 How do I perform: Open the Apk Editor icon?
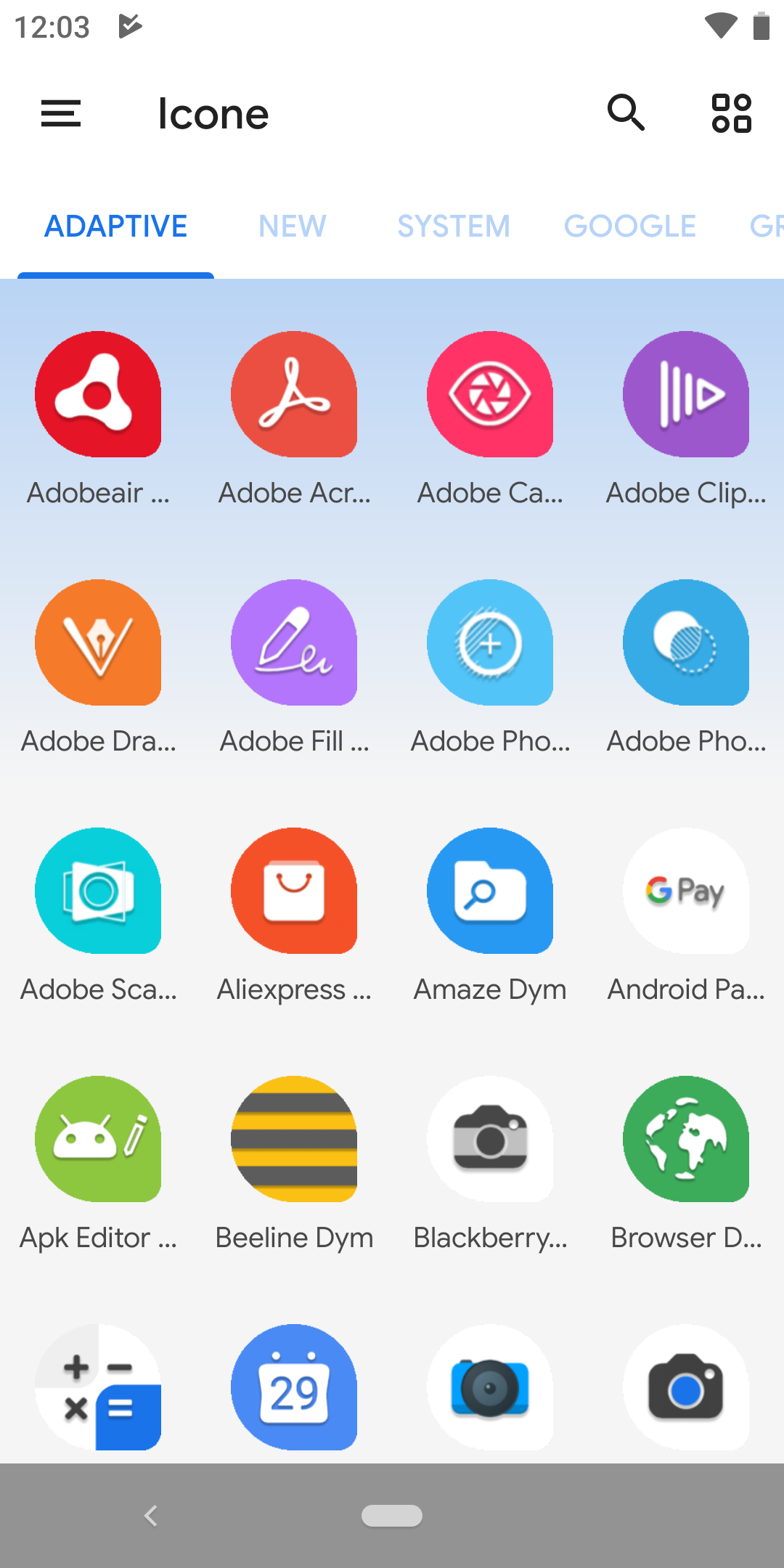click(x=98, y=1139)
